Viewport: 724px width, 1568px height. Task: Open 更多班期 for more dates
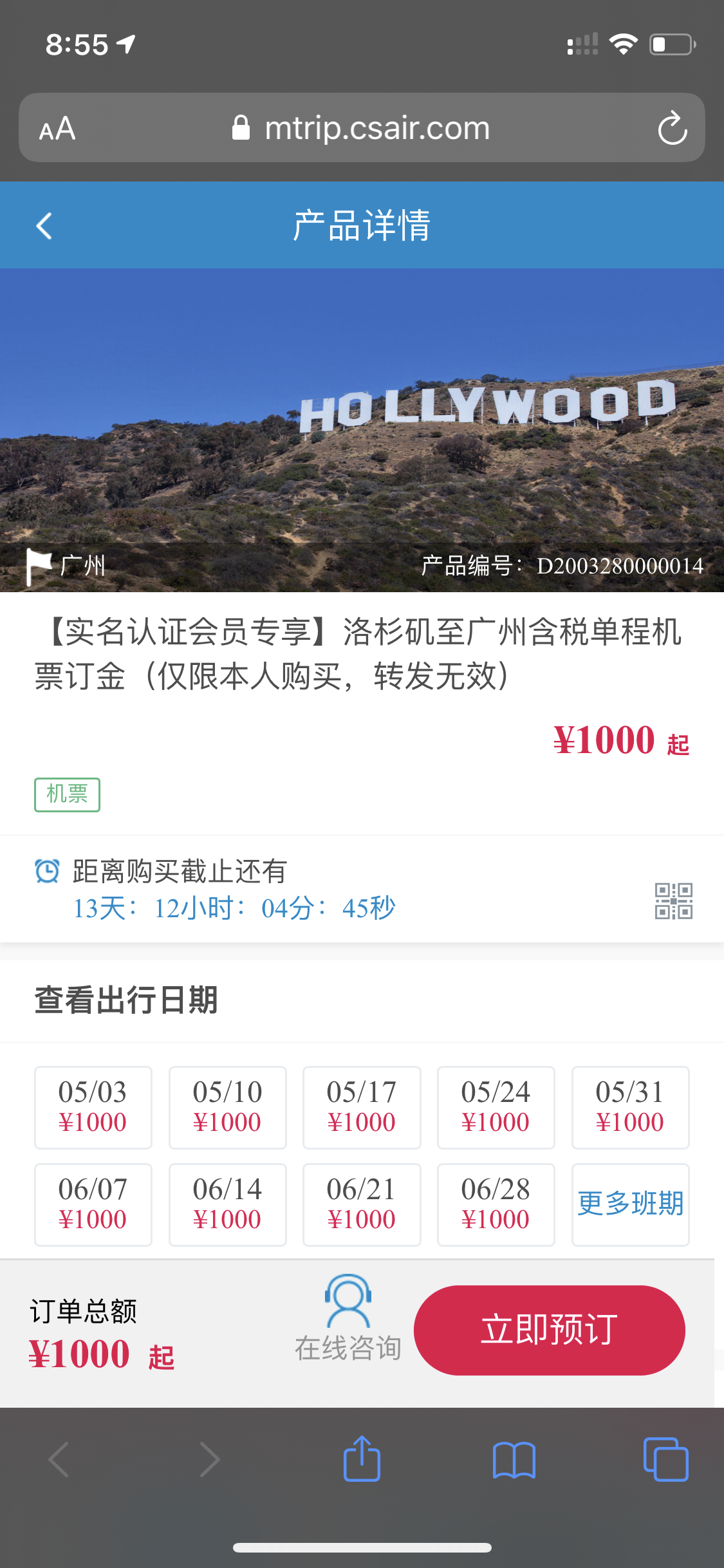(630, 1204)
